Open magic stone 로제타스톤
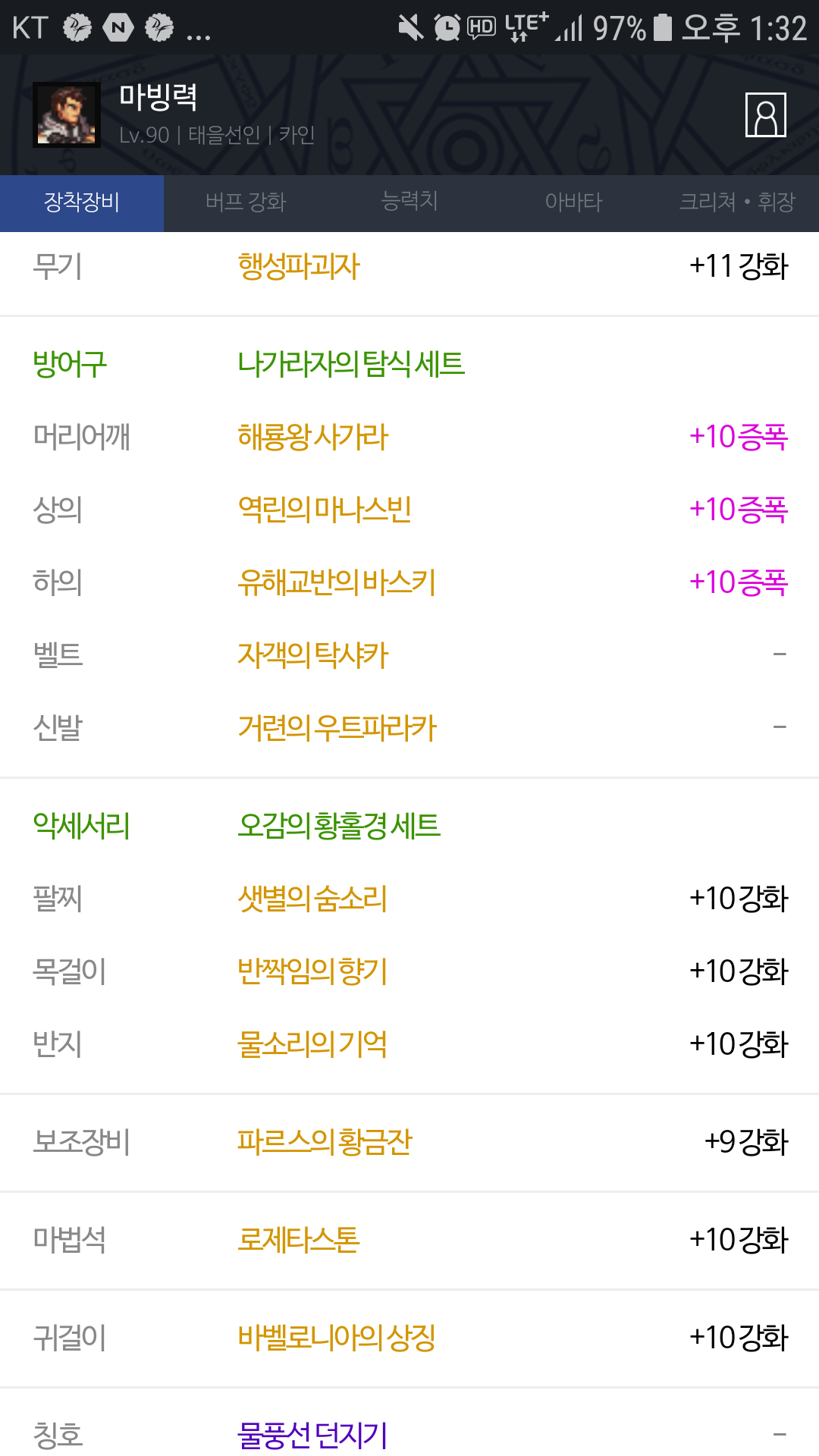The height and width of the screenshot is (1456, 819). tap(409, 1240)
